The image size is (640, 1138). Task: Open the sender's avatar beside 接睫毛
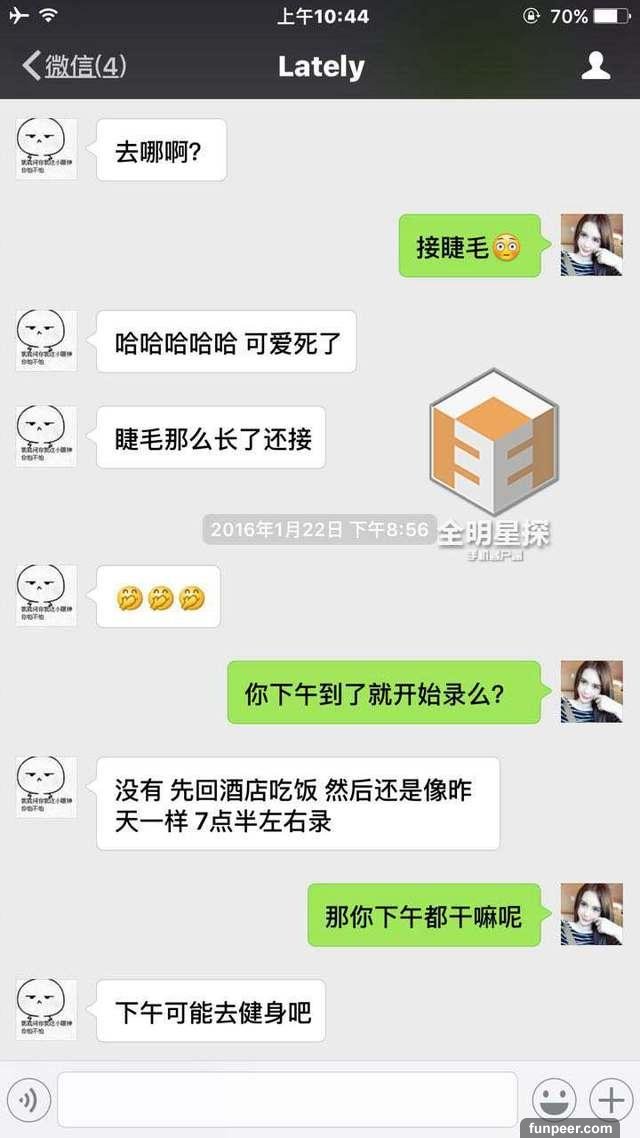pyautogui.click(x=592, y=245)
